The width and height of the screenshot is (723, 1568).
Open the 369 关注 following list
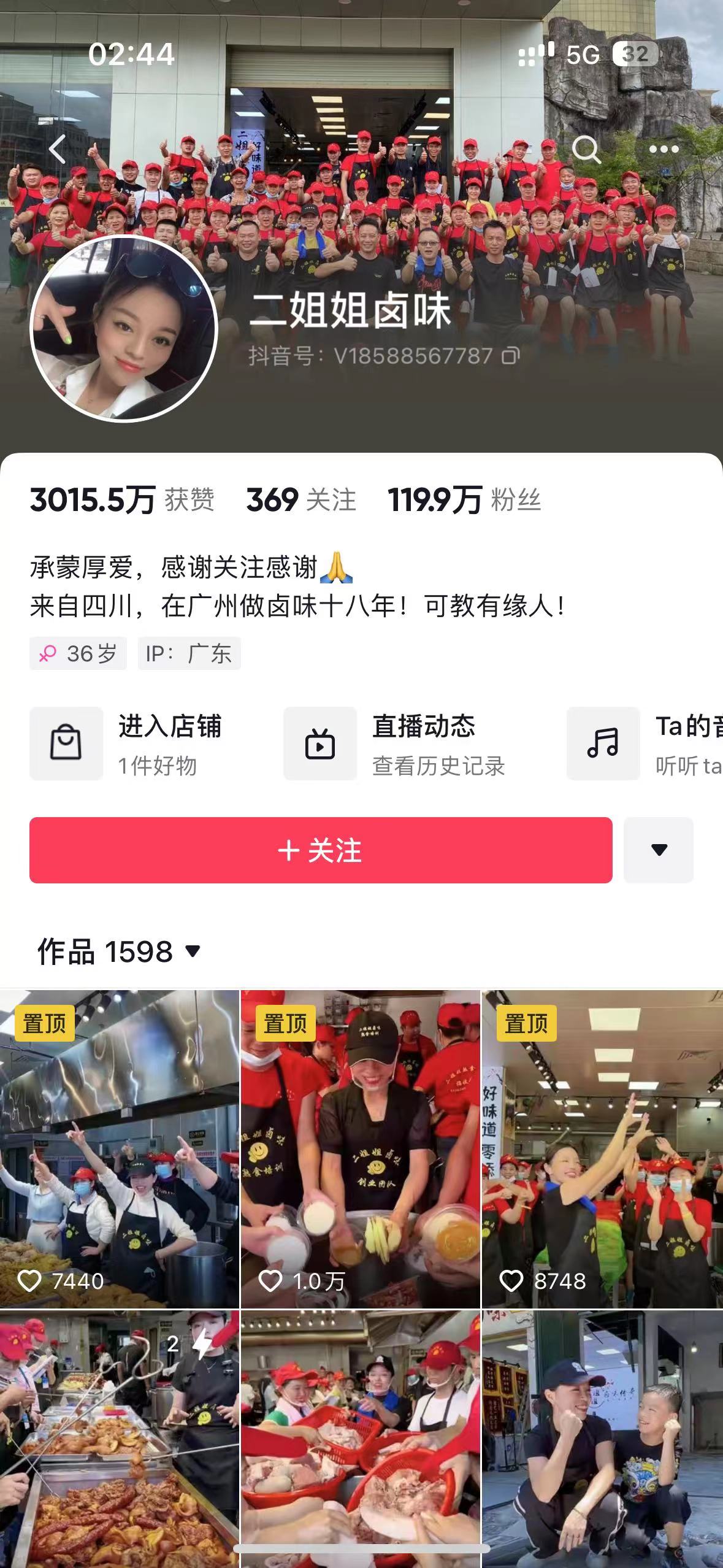pyautogui.click(x=300, y=500)
